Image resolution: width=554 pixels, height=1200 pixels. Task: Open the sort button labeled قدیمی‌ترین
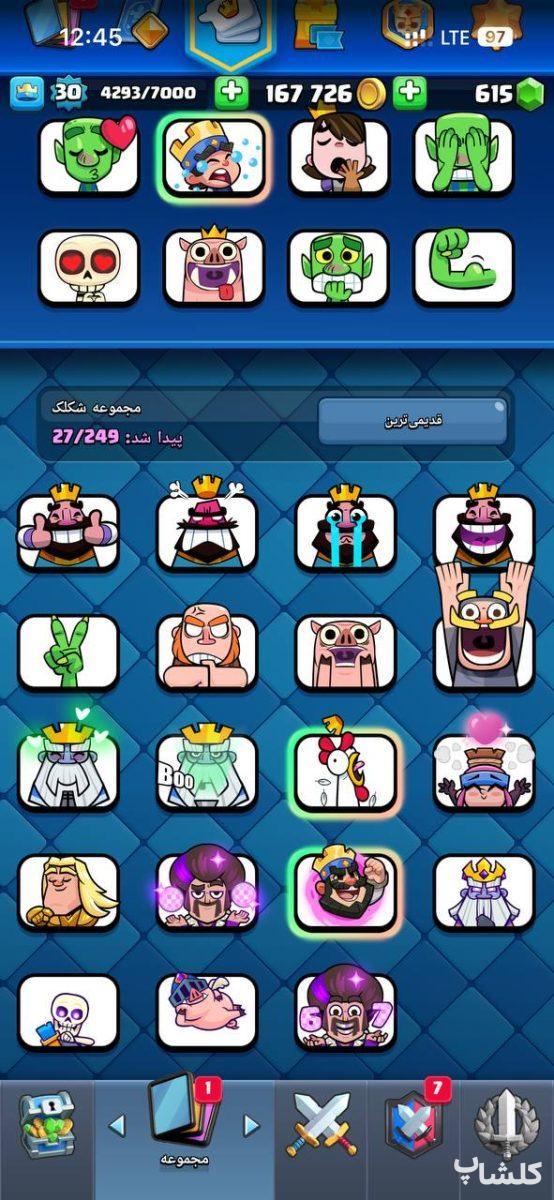coord(413,420)
